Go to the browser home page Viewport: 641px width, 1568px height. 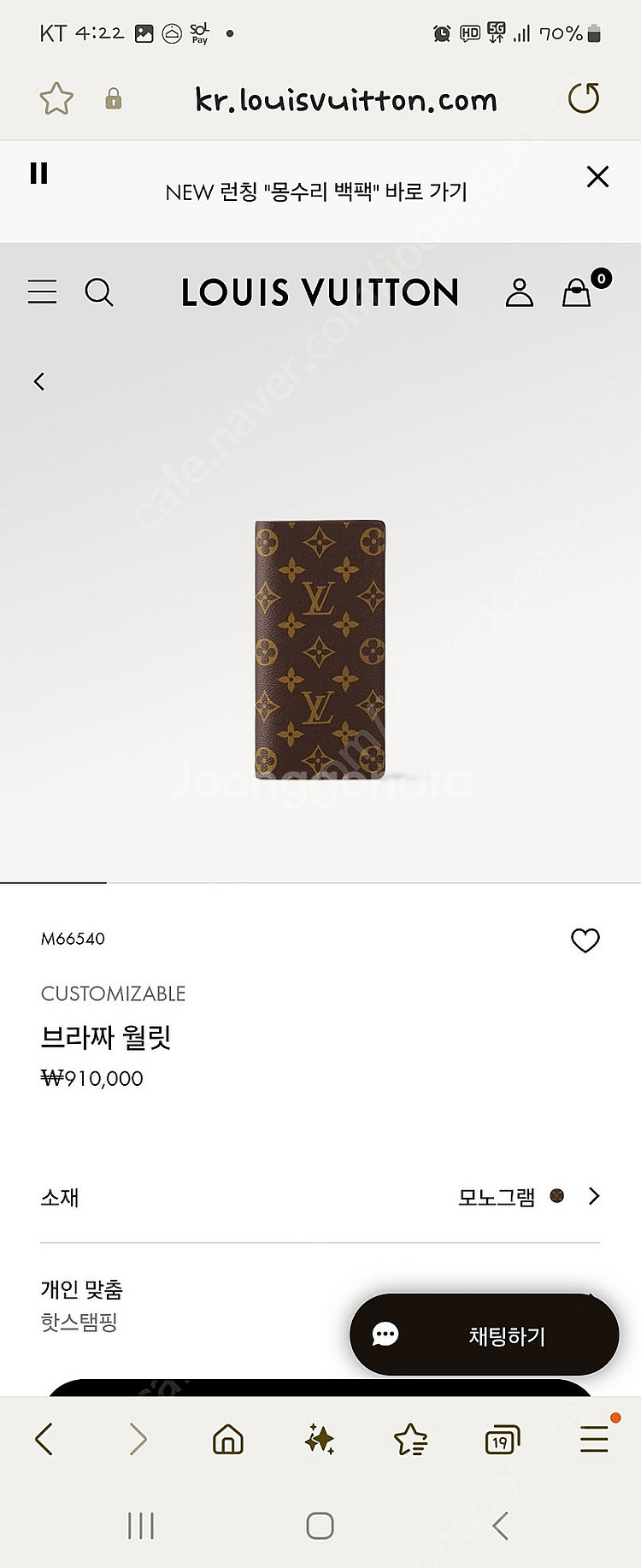pyautogui.click(x=228, y=1440)
